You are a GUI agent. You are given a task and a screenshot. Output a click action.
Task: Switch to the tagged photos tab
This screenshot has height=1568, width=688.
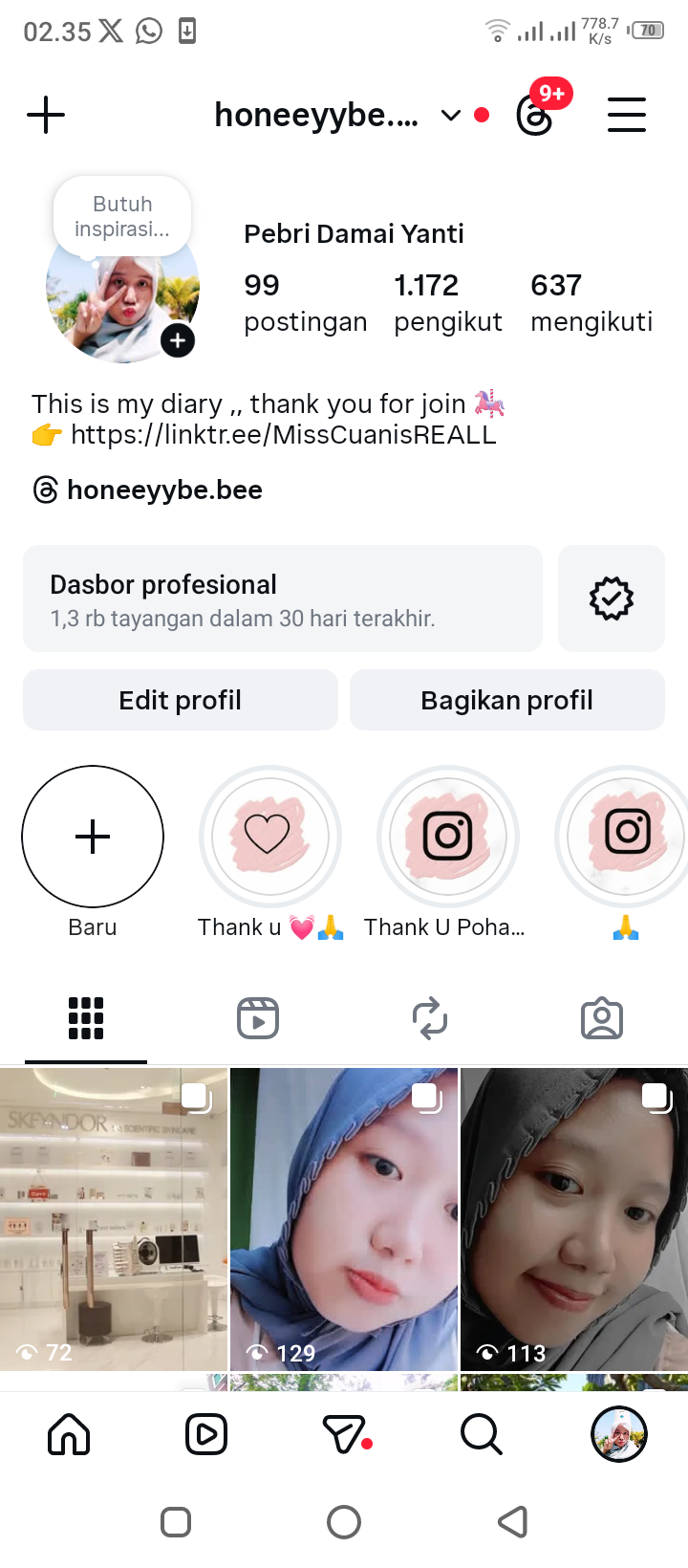[602, 1018]
